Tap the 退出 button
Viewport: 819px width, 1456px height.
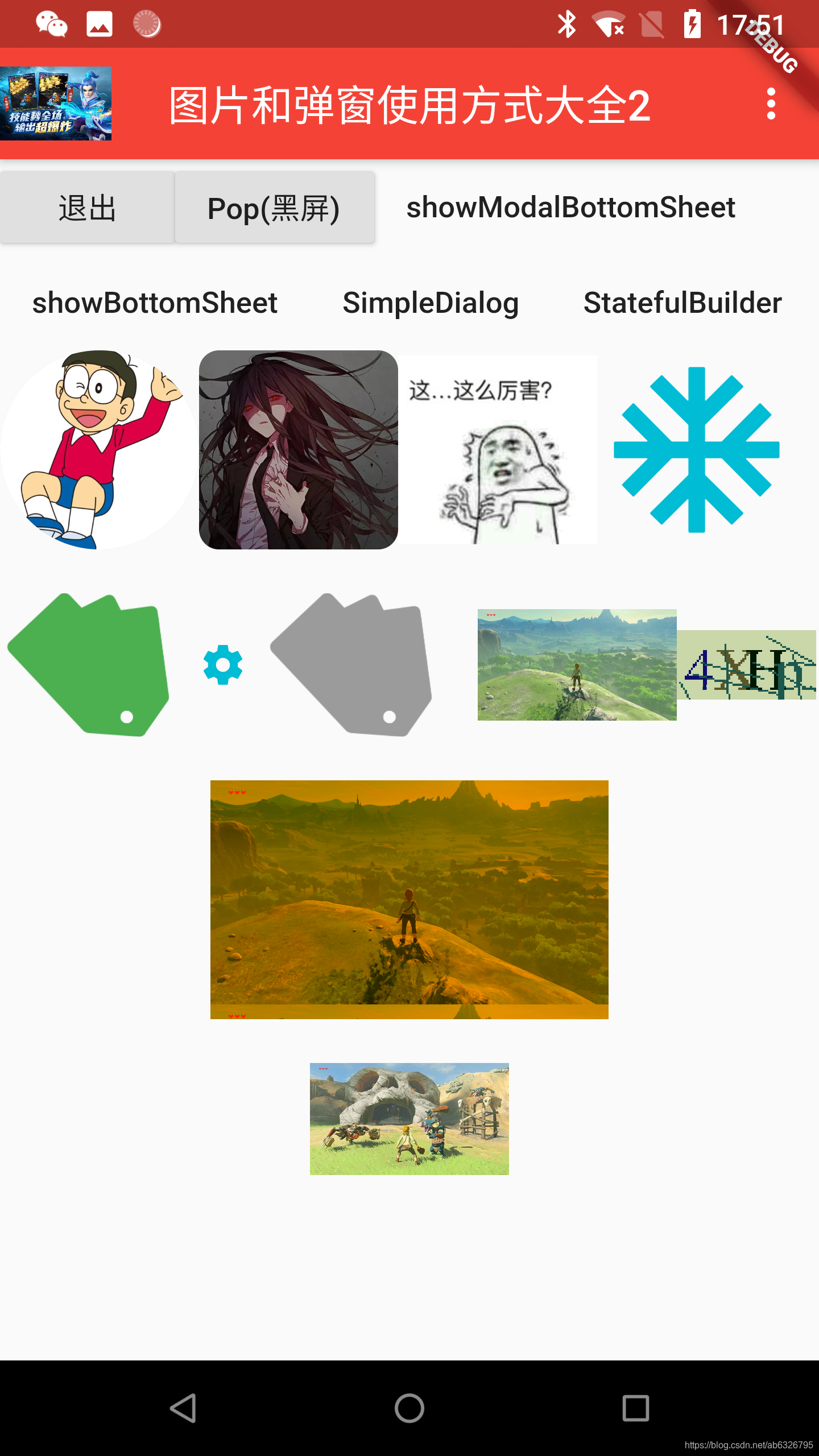[87, 208]
